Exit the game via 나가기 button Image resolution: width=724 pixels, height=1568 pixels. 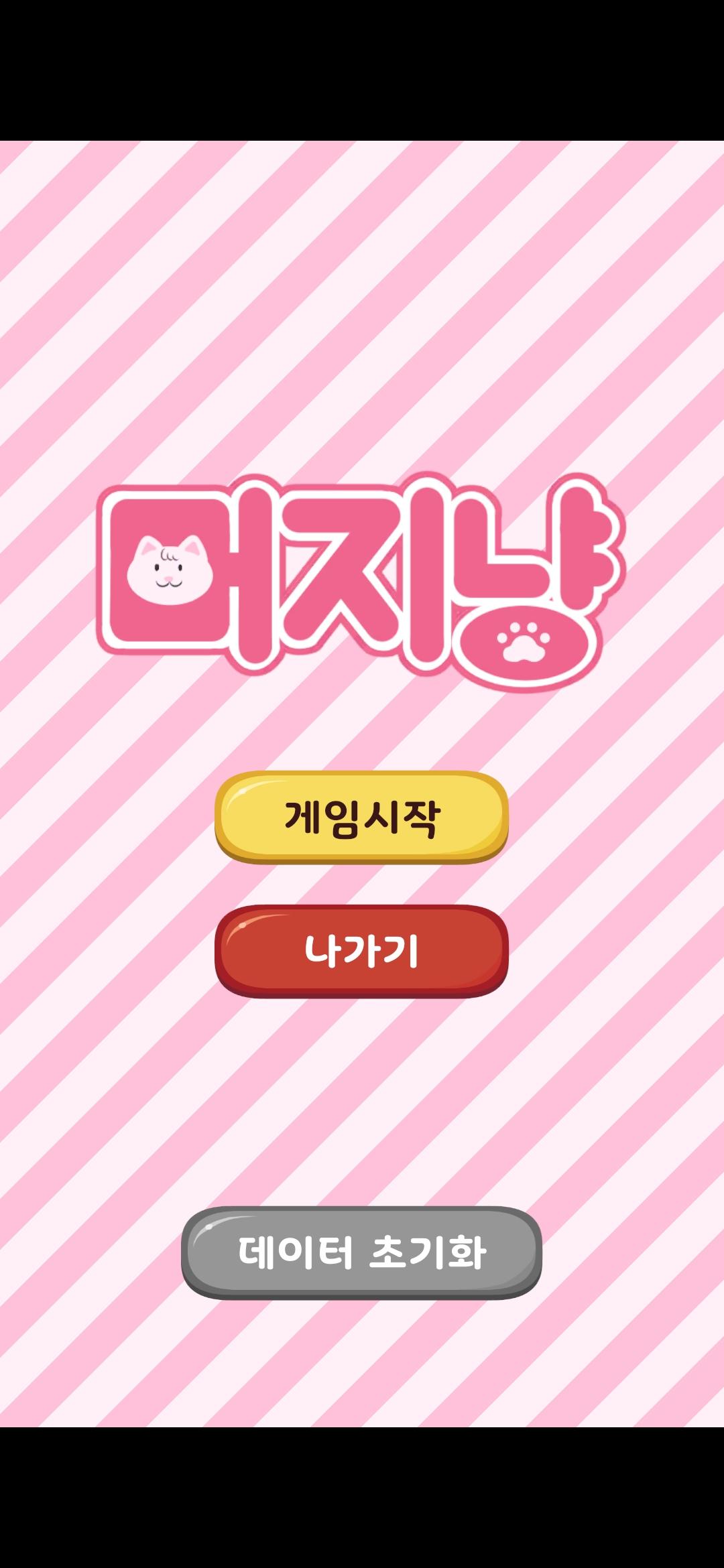(361, 951)
